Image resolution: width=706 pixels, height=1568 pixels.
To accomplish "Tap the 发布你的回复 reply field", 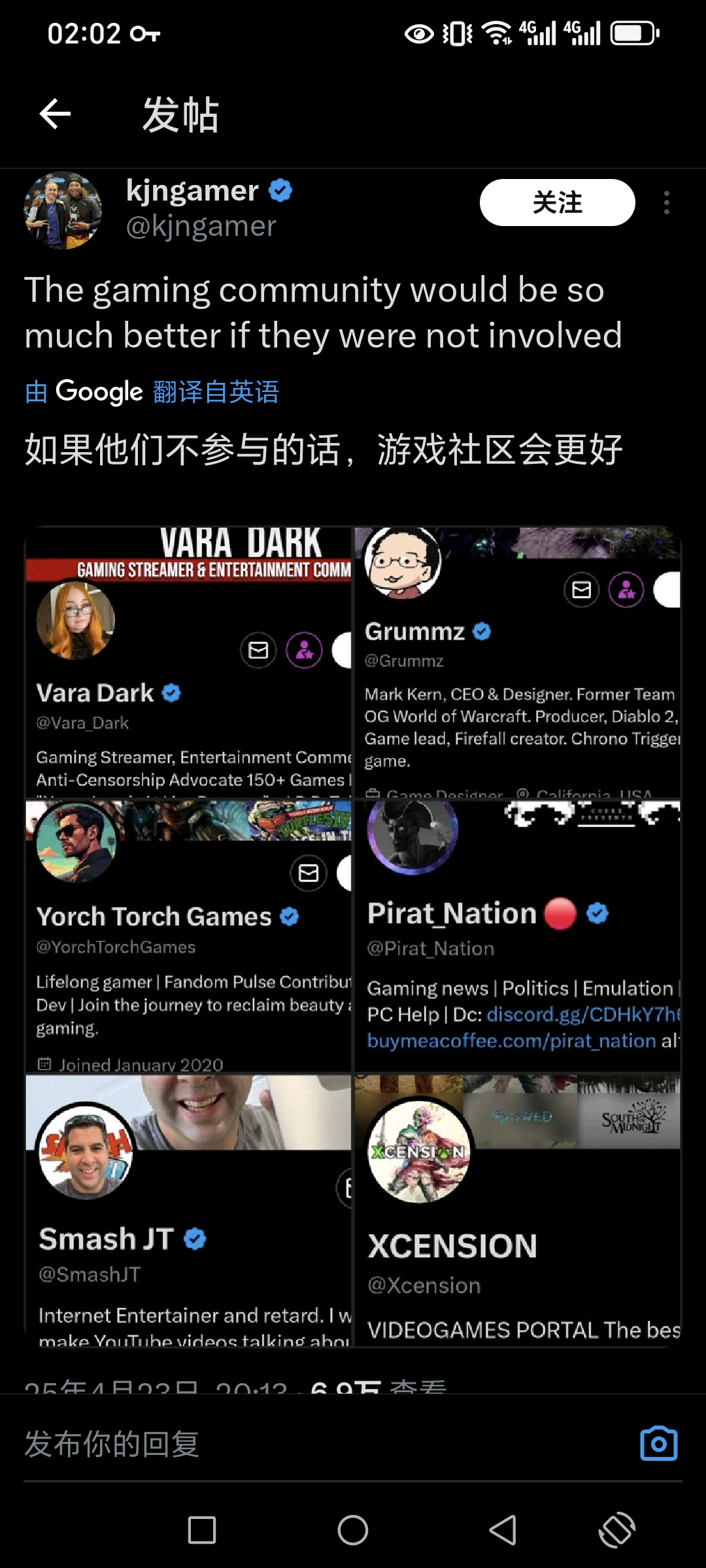I will click(314, 1444).
